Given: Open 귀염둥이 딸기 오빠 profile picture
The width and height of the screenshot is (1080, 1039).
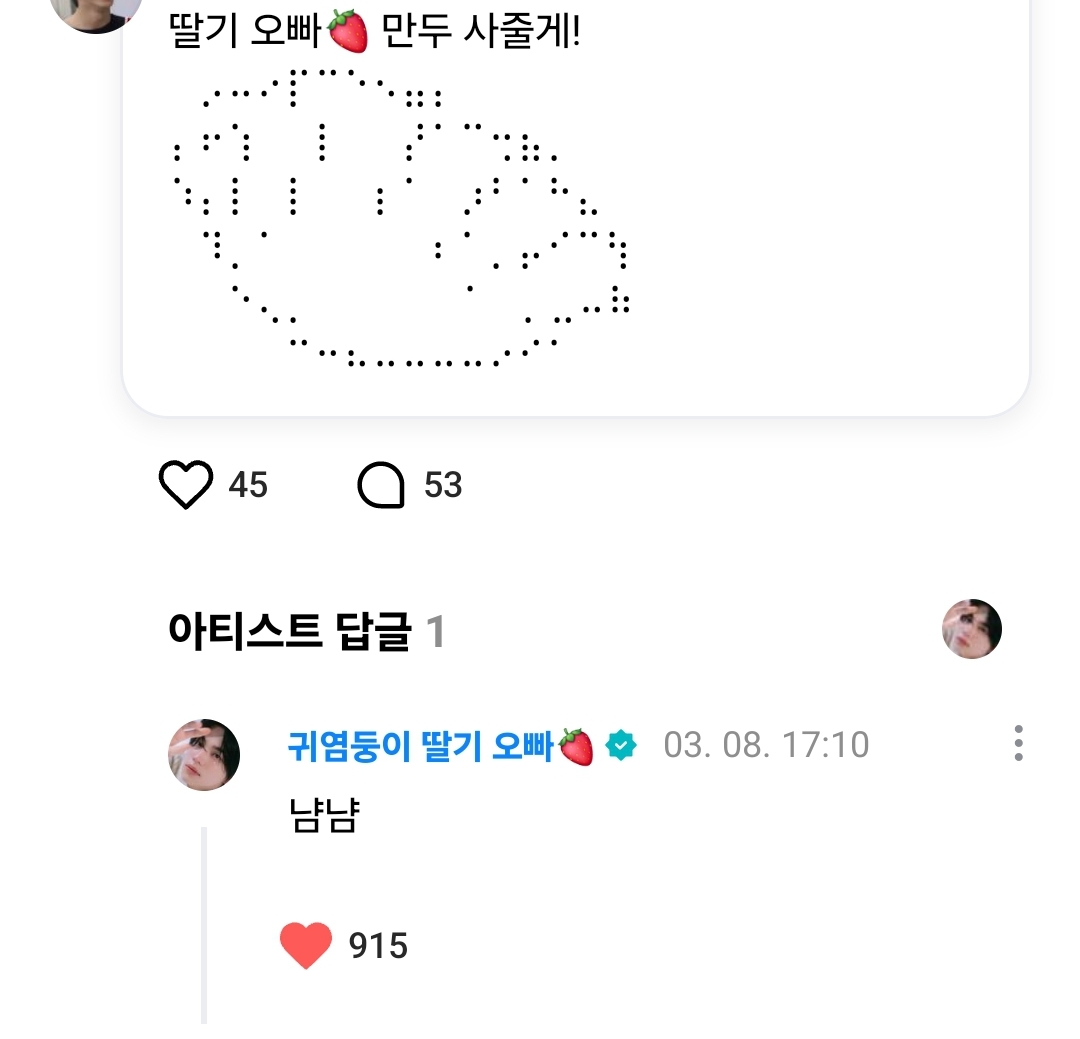Looking at the screenshot, I should 204,755.
